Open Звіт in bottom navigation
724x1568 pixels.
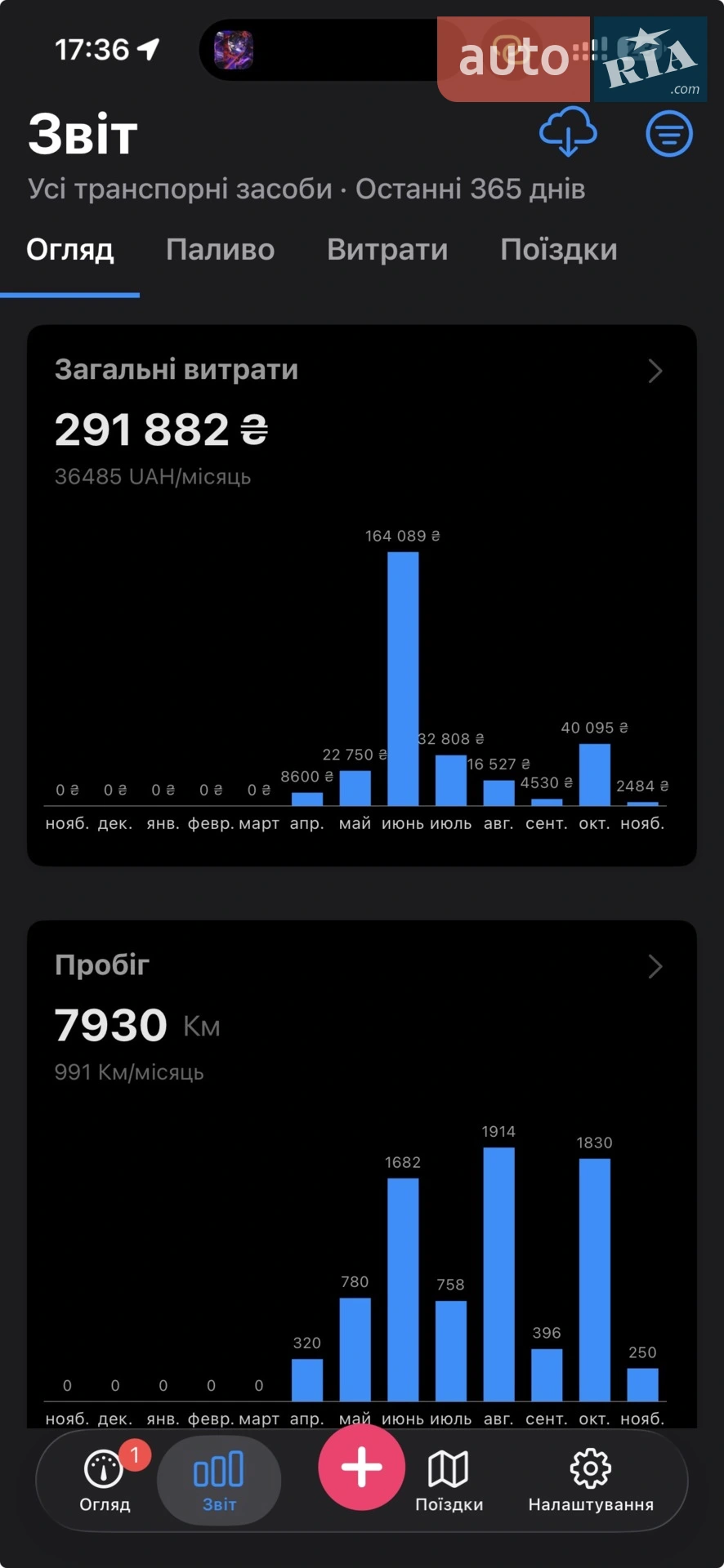click(x=219, y=1480)
